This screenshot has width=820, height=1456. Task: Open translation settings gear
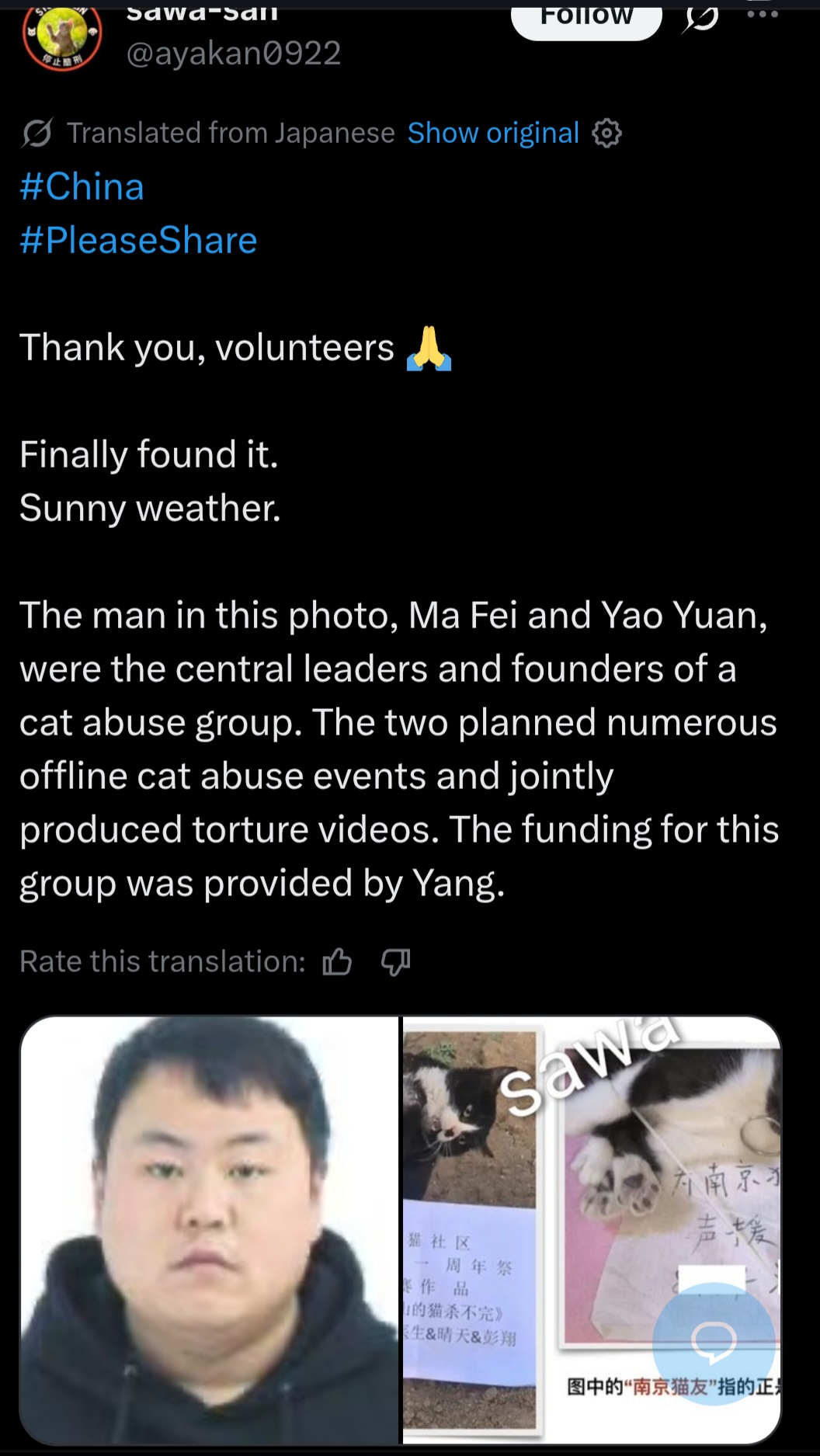(606, 134)
